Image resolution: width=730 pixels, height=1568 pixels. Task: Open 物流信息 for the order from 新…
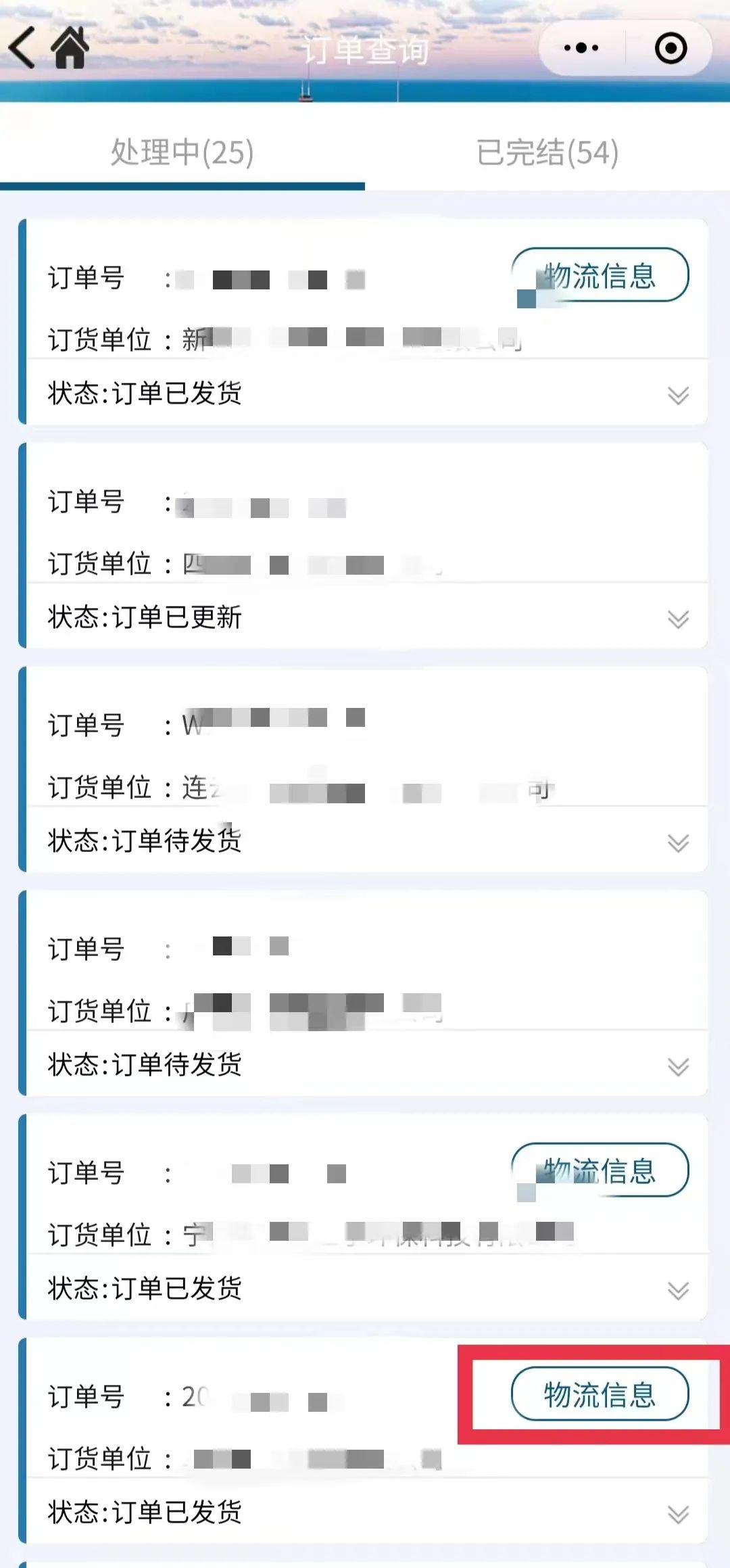600,276
